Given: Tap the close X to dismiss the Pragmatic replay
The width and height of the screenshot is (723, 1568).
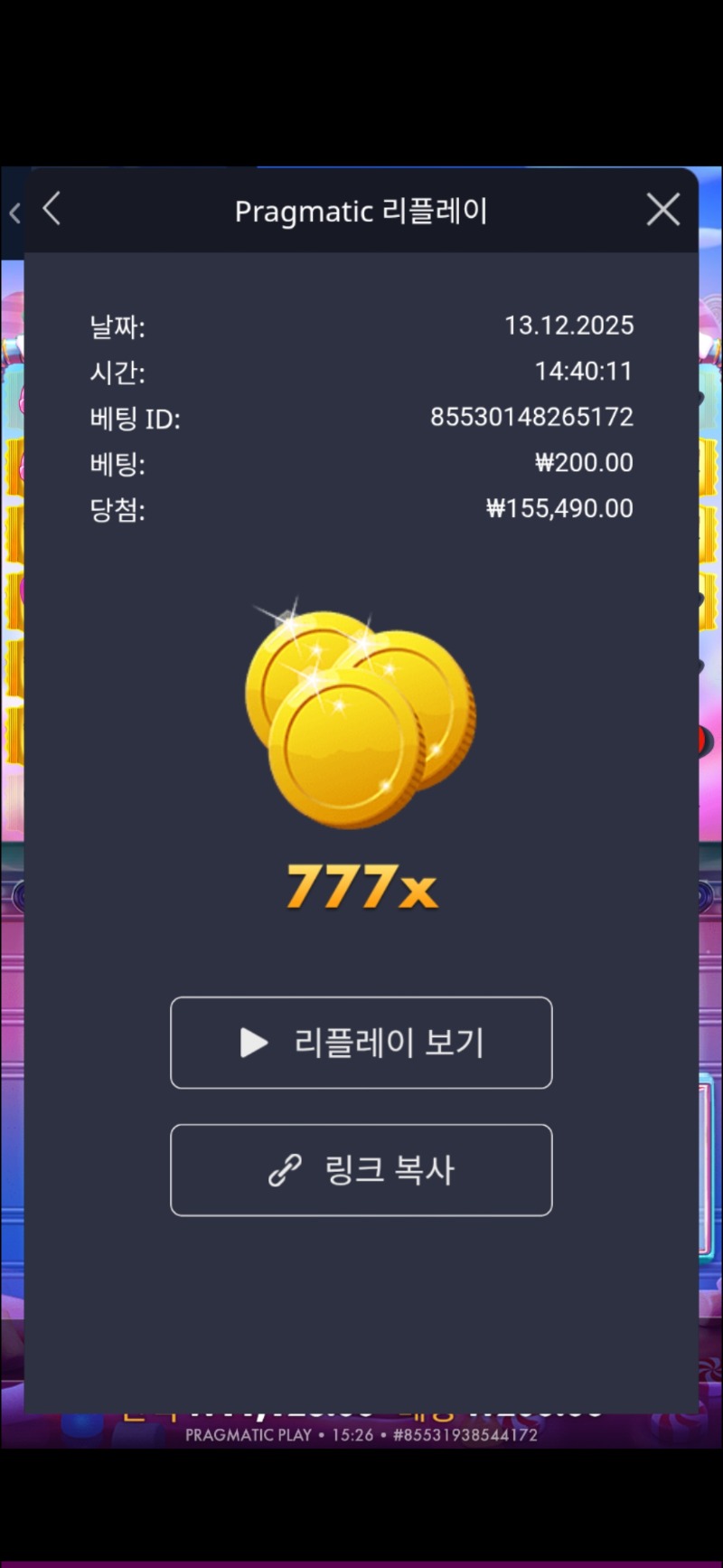Looking at the screenshot, I should 662,209.
